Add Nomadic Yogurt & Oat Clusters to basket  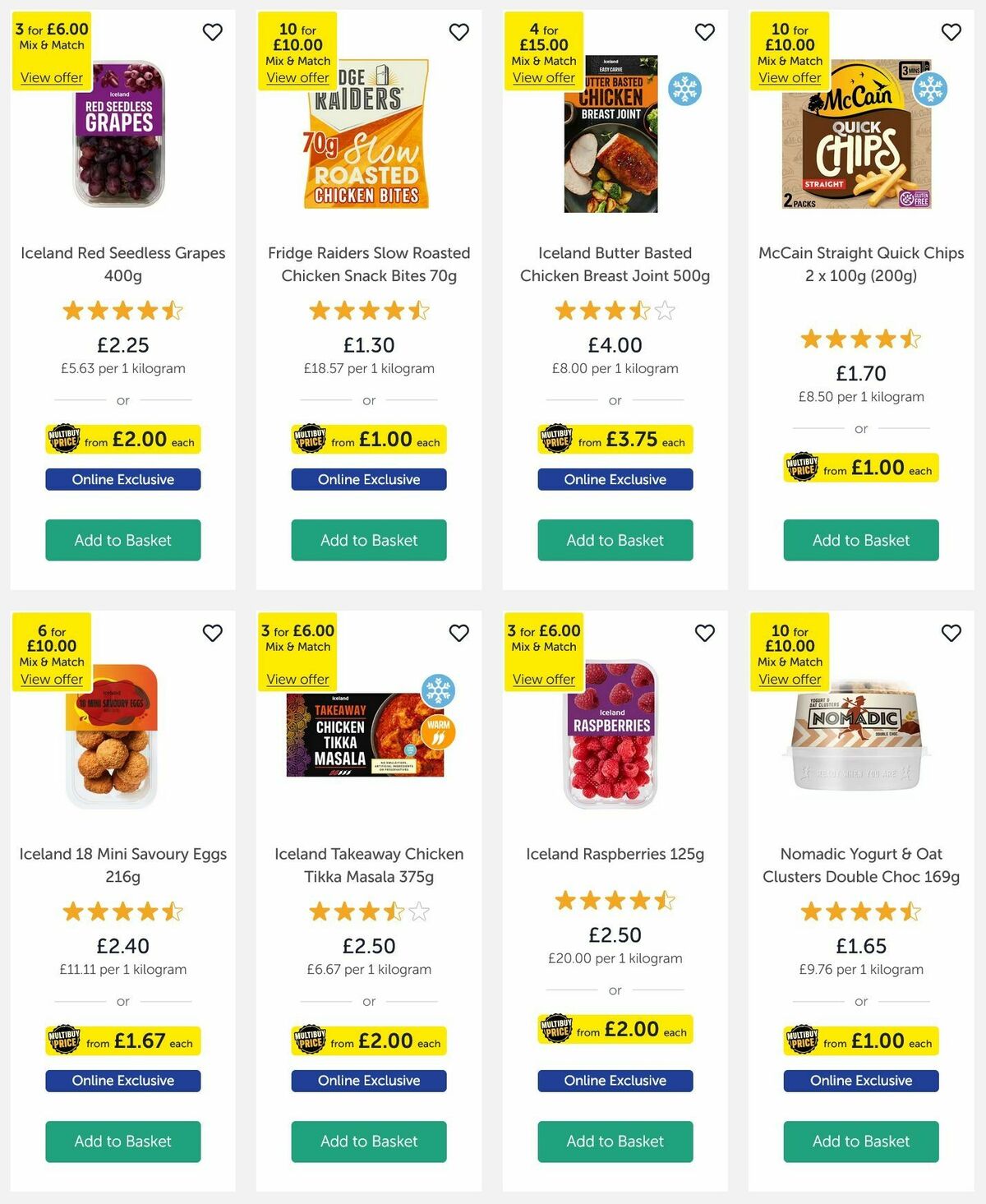pos(860,1142)
